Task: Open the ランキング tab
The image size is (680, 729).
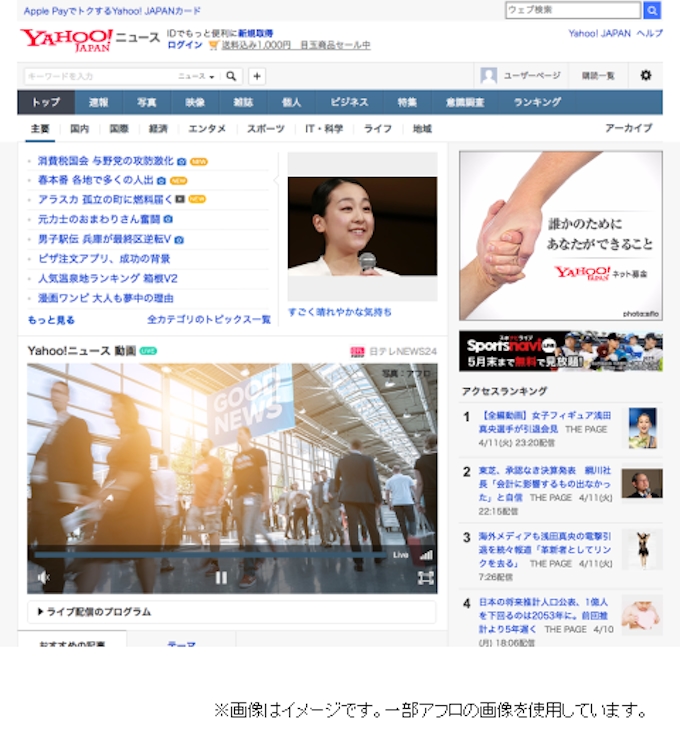Action: pos(537,102)
